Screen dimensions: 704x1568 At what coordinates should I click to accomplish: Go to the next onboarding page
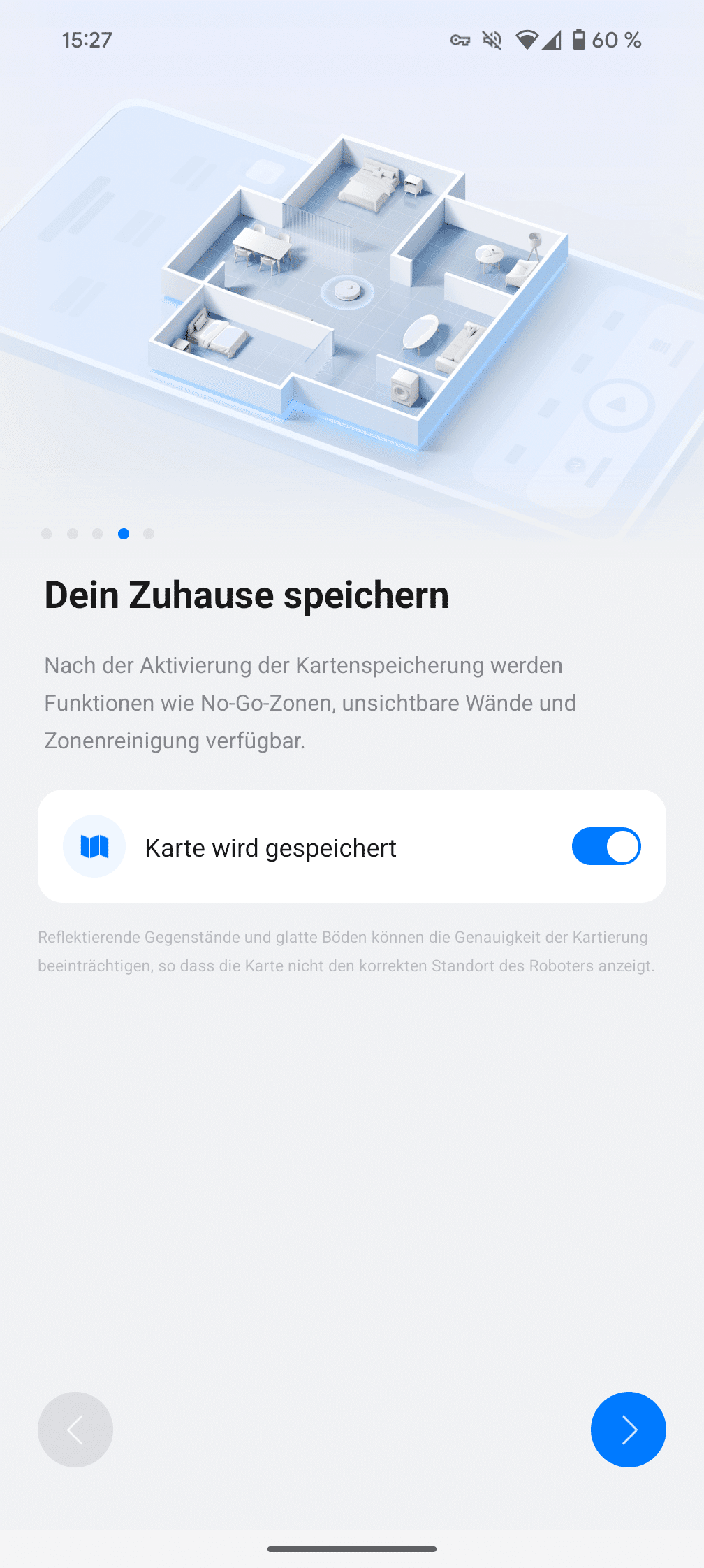tap(628, 1429)
